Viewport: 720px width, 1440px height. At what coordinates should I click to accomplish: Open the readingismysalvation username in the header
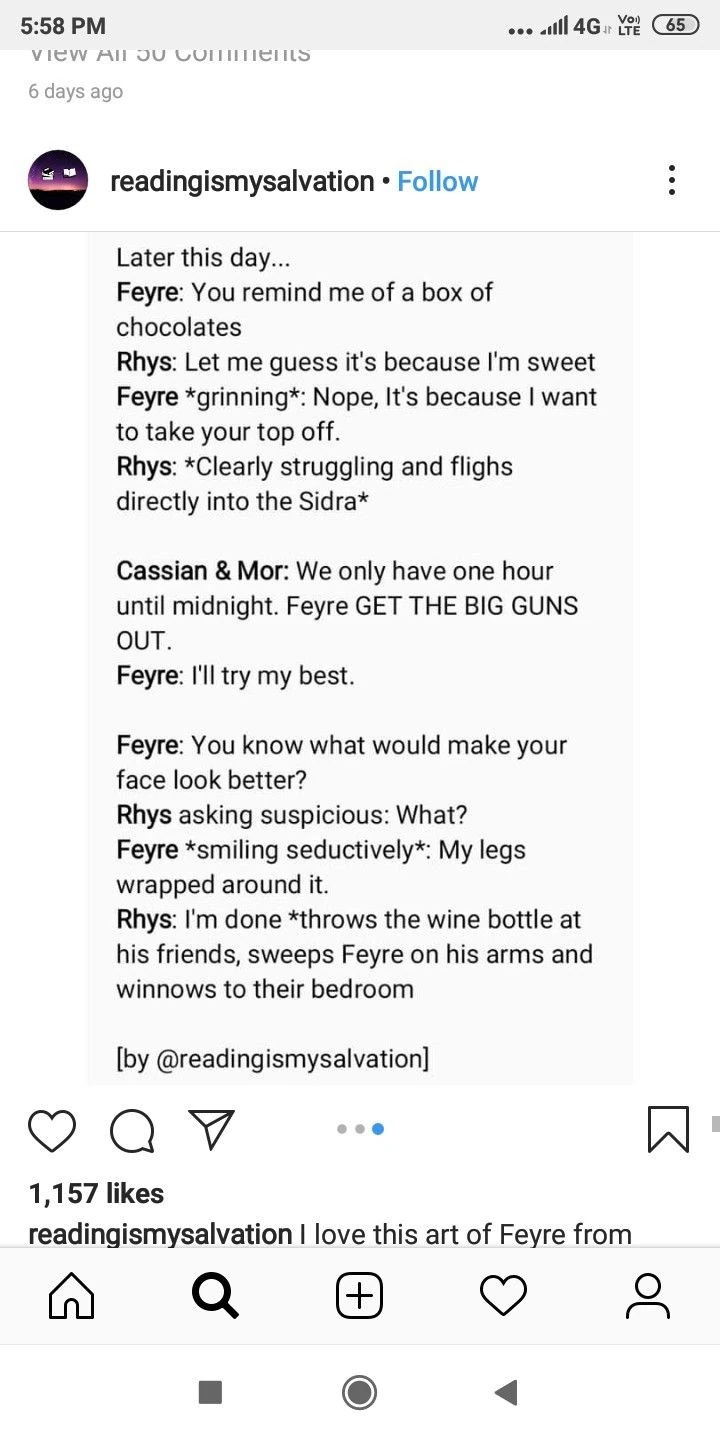tap(242, 181)
